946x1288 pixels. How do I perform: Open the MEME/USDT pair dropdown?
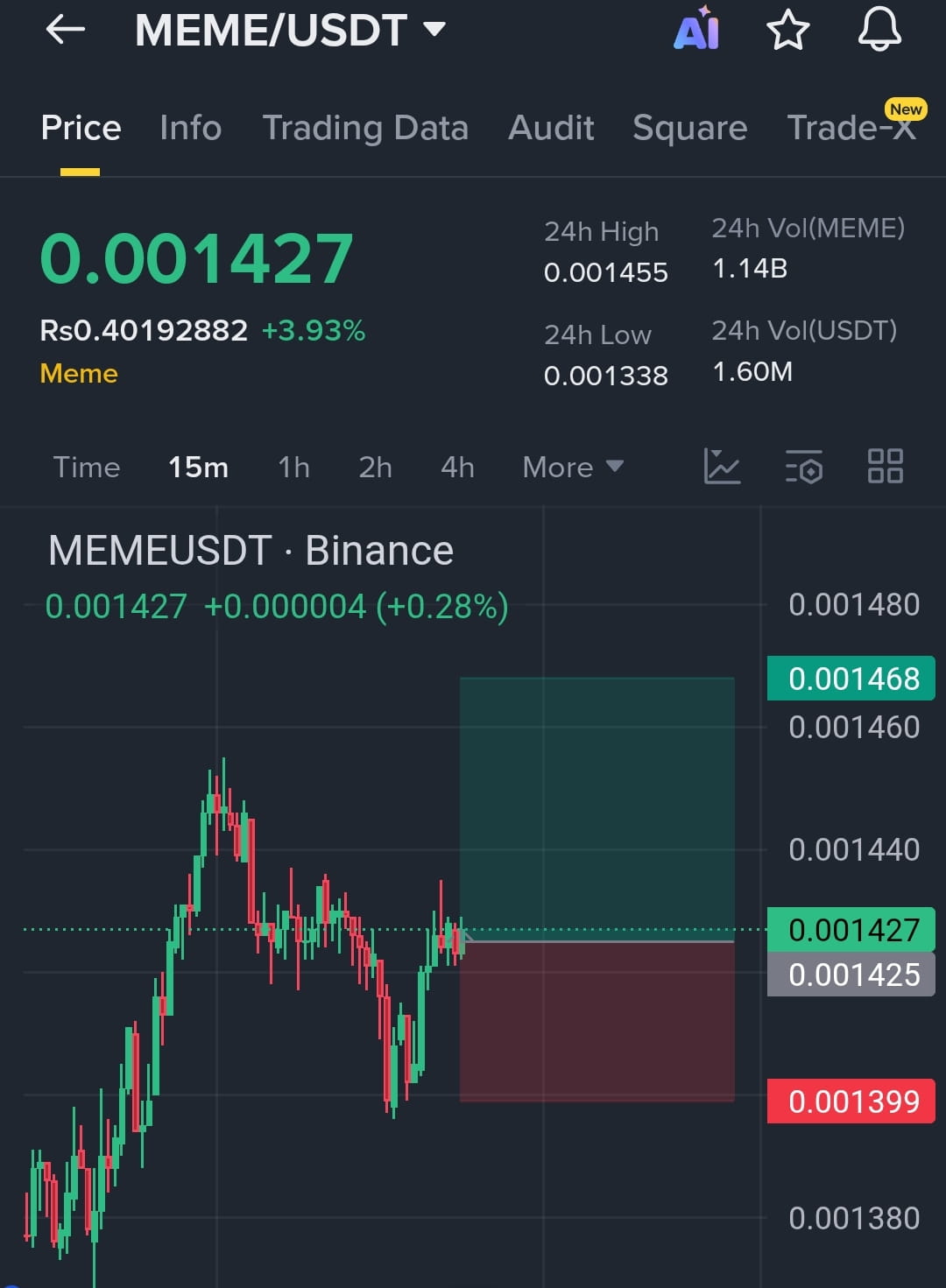tap(289, 30)
